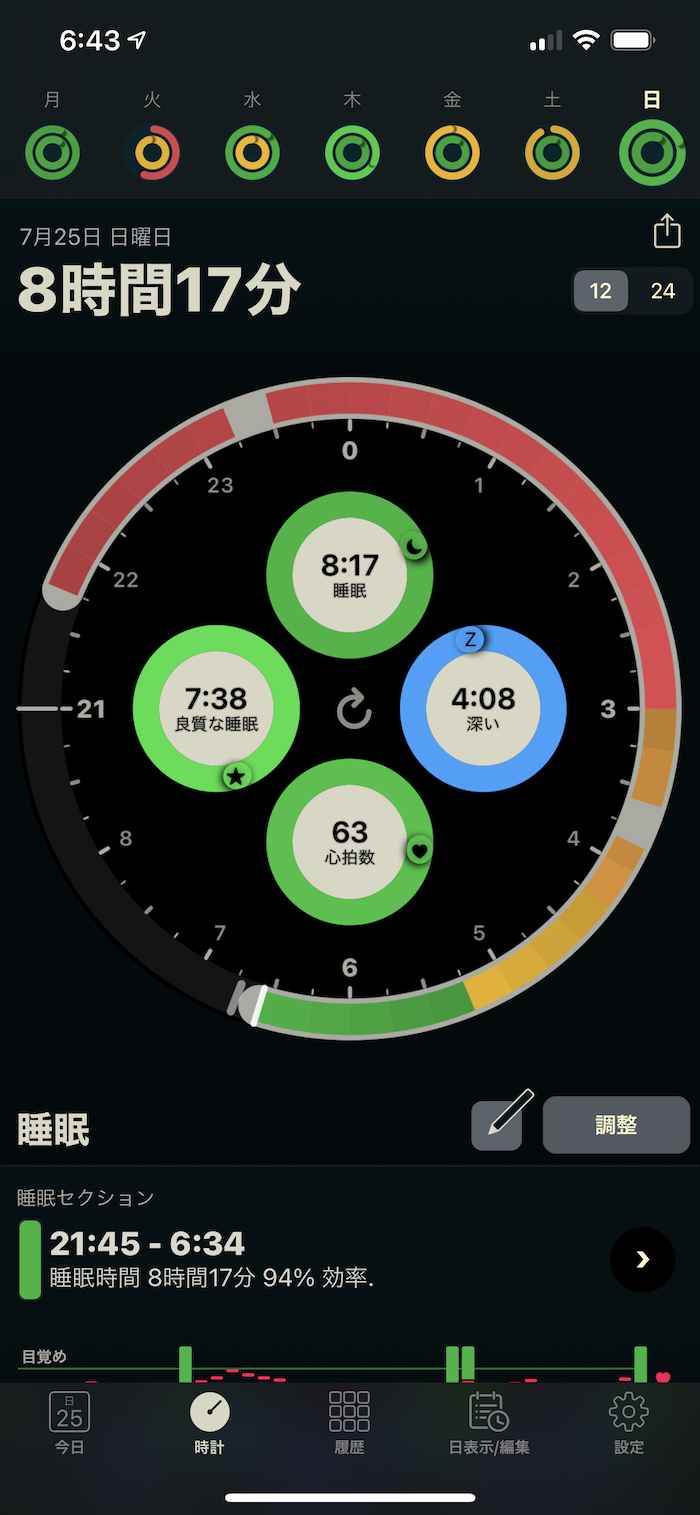This screenshot has height=1515, width=700.
Task: Tap the refresh icon in clock center
Action: coord(353,711)
